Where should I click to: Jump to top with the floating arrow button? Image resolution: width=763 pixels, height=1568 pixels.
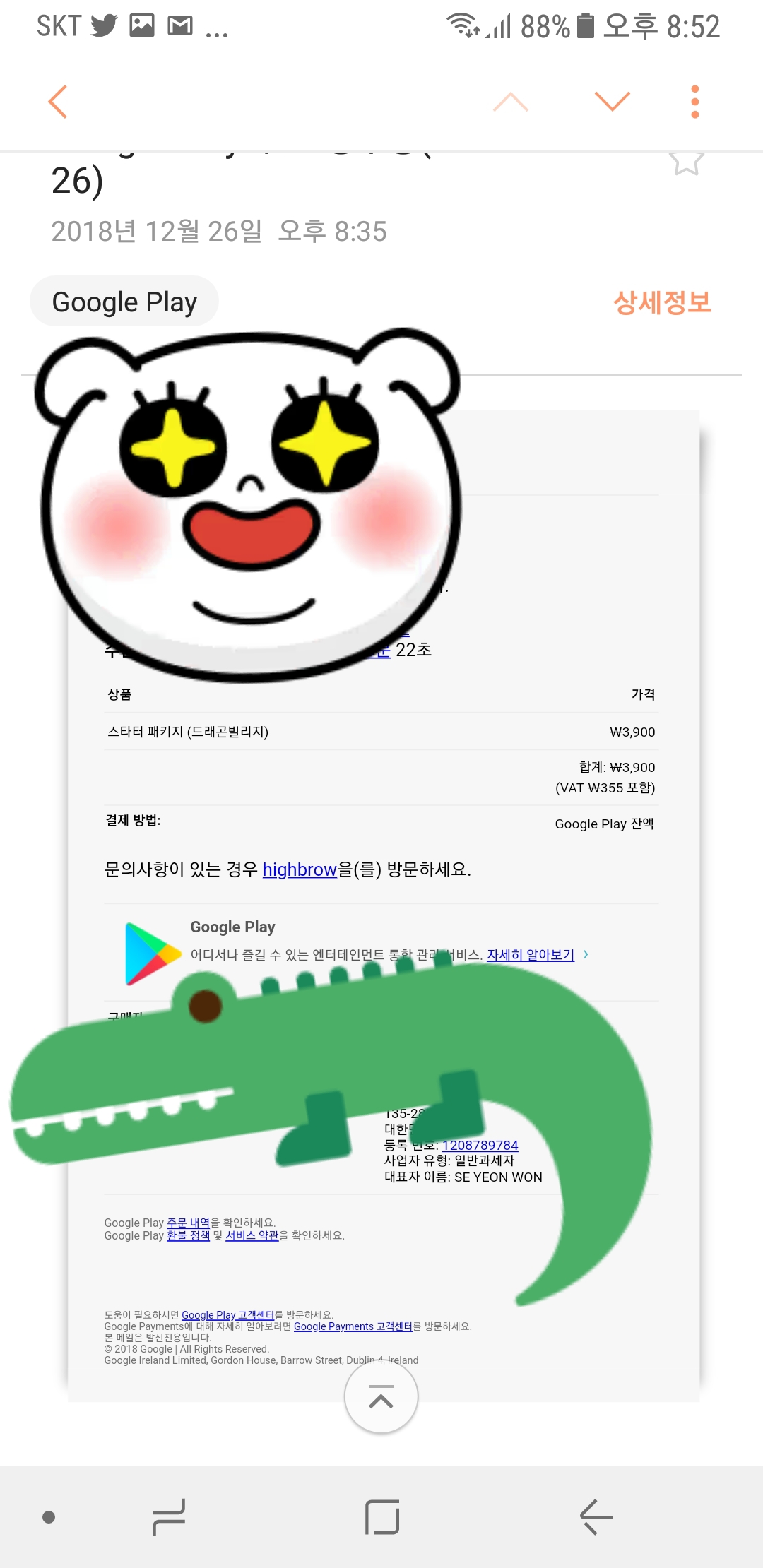[381, 1397]
